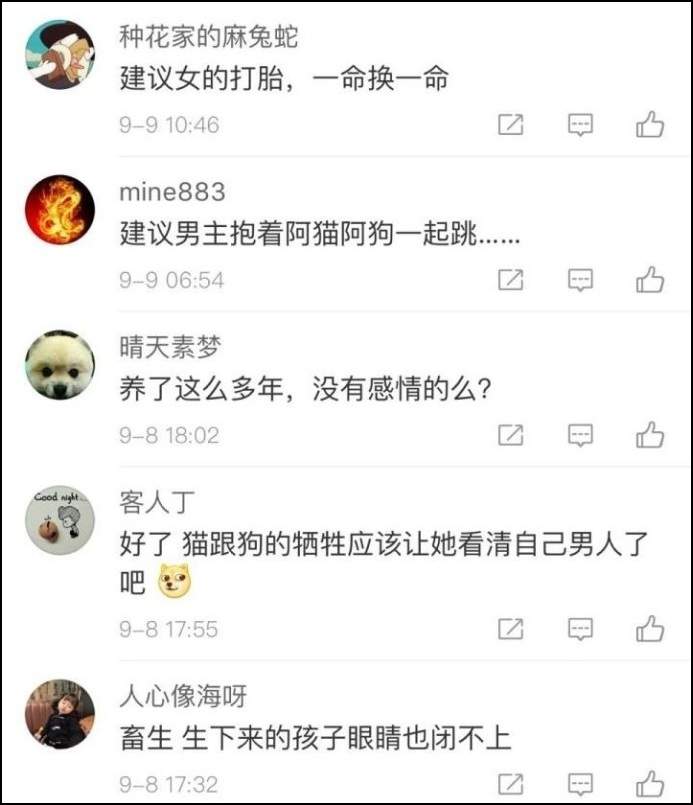This screenshot has width=693, height=805.
Task: Open 客人丁's profile avatar
Action: coord(59,520)
